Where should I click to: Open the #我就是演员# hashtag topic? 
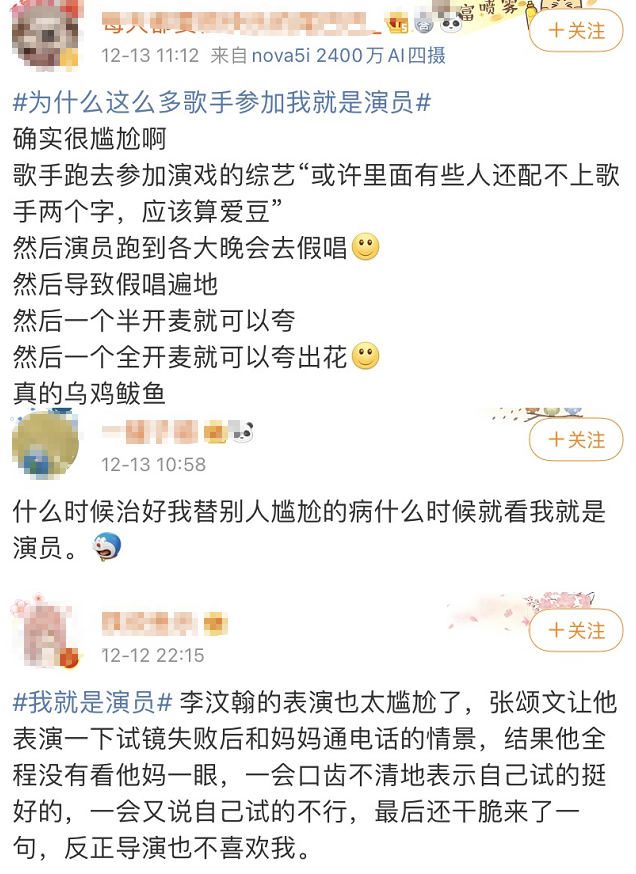pos(95,701)
